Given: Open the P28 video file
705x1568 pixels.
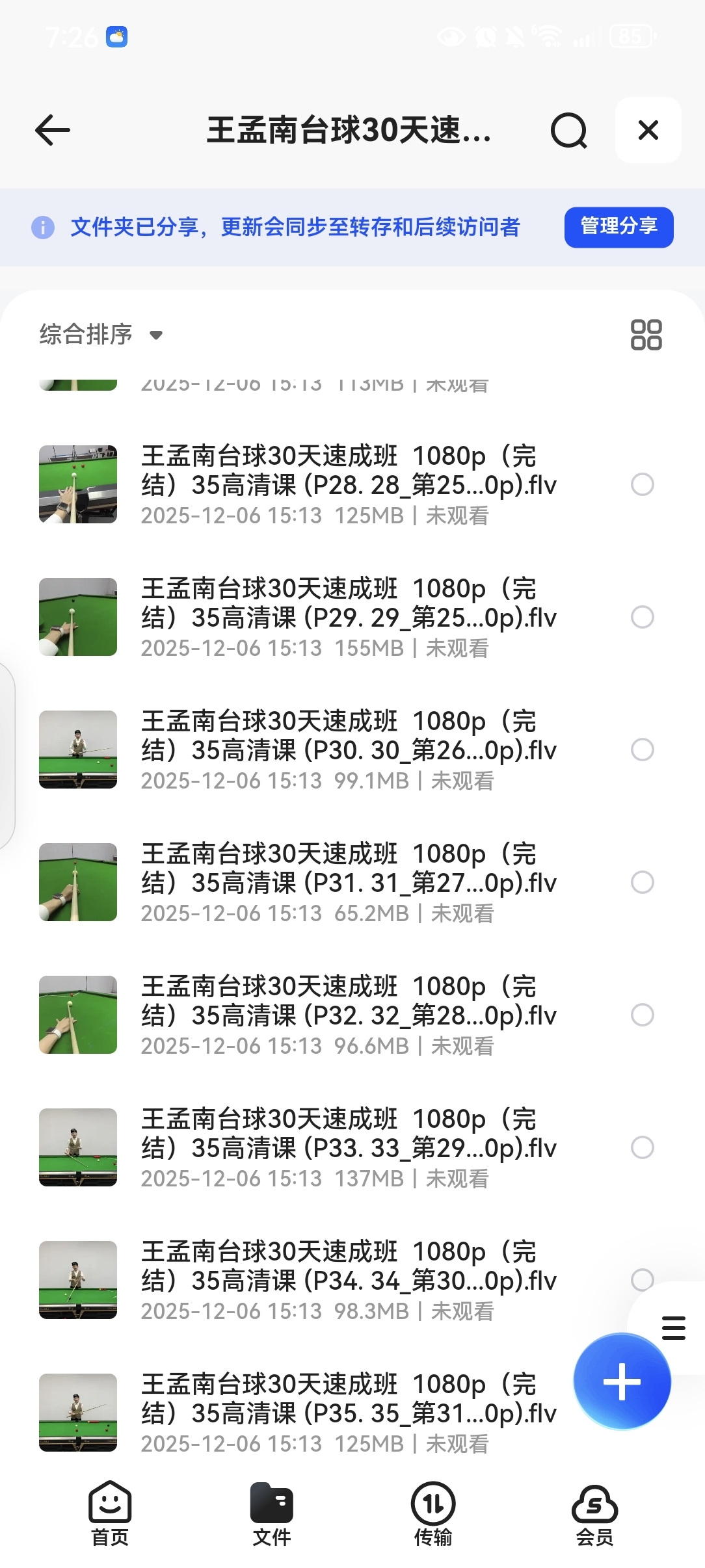Looking at the screenshot, I should point(348,484).
